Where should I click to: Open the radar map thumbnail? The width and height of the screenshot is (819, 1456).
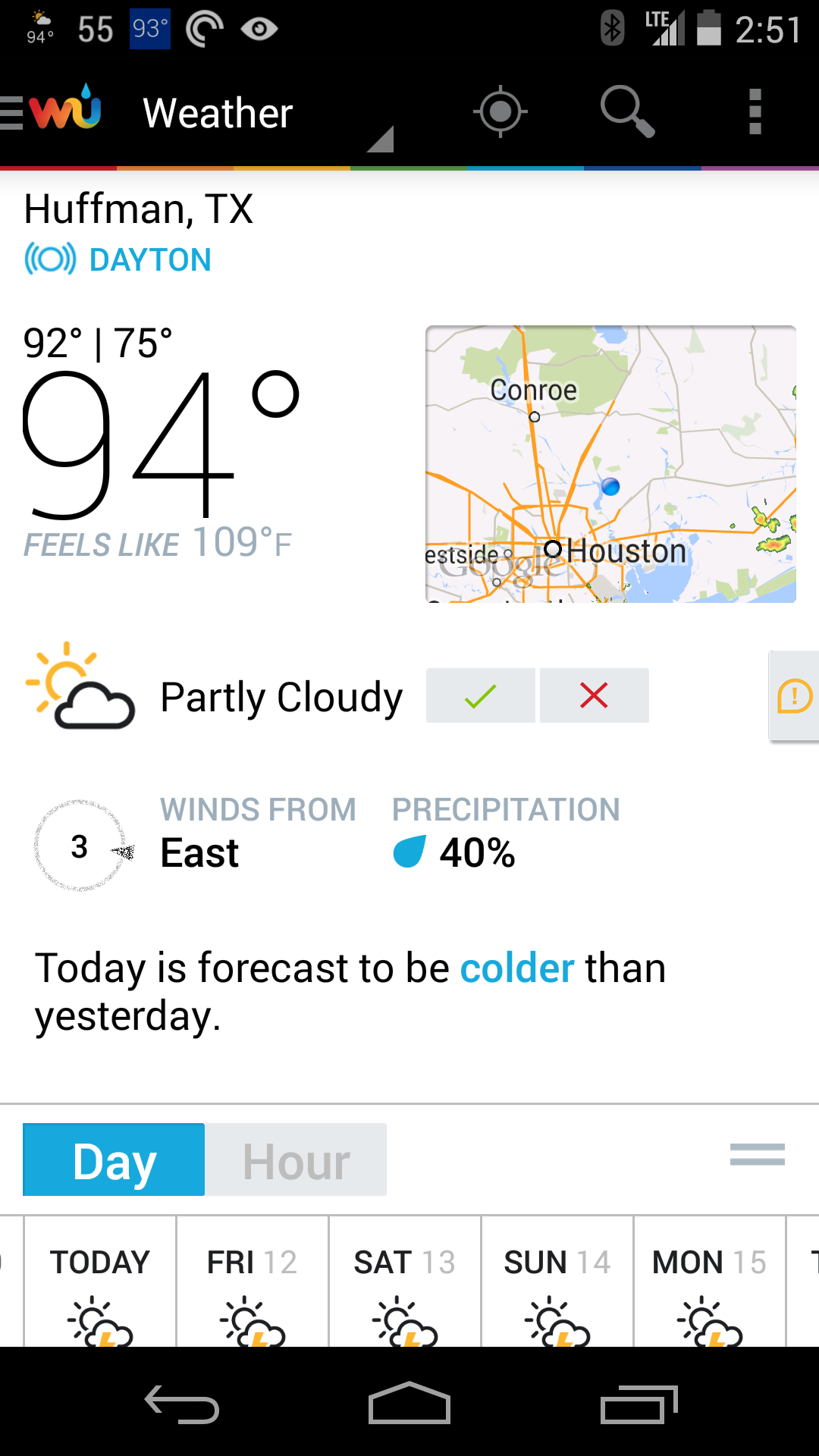610,464
